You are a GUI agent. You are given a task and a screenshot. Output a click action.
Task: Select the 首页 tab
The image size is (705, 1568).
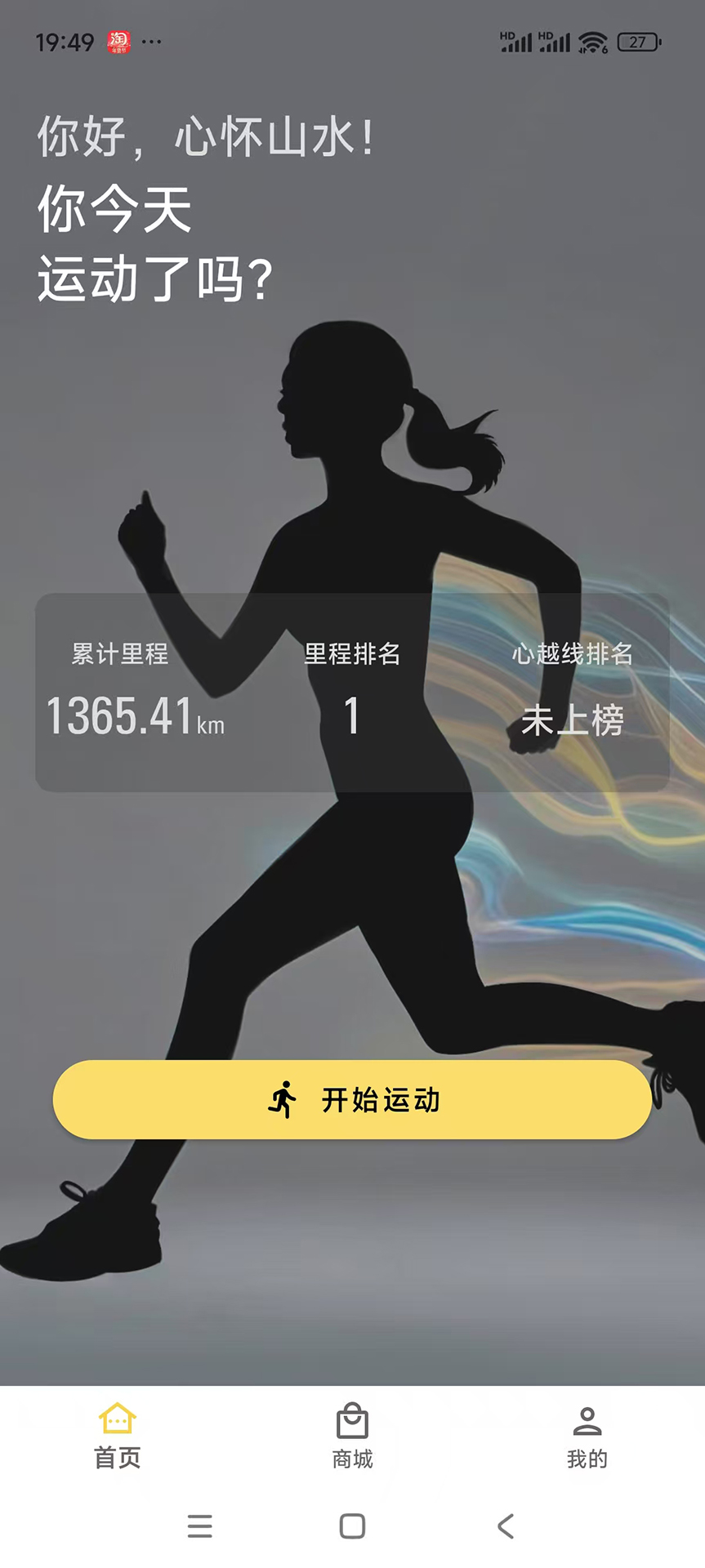(118, 1437)
